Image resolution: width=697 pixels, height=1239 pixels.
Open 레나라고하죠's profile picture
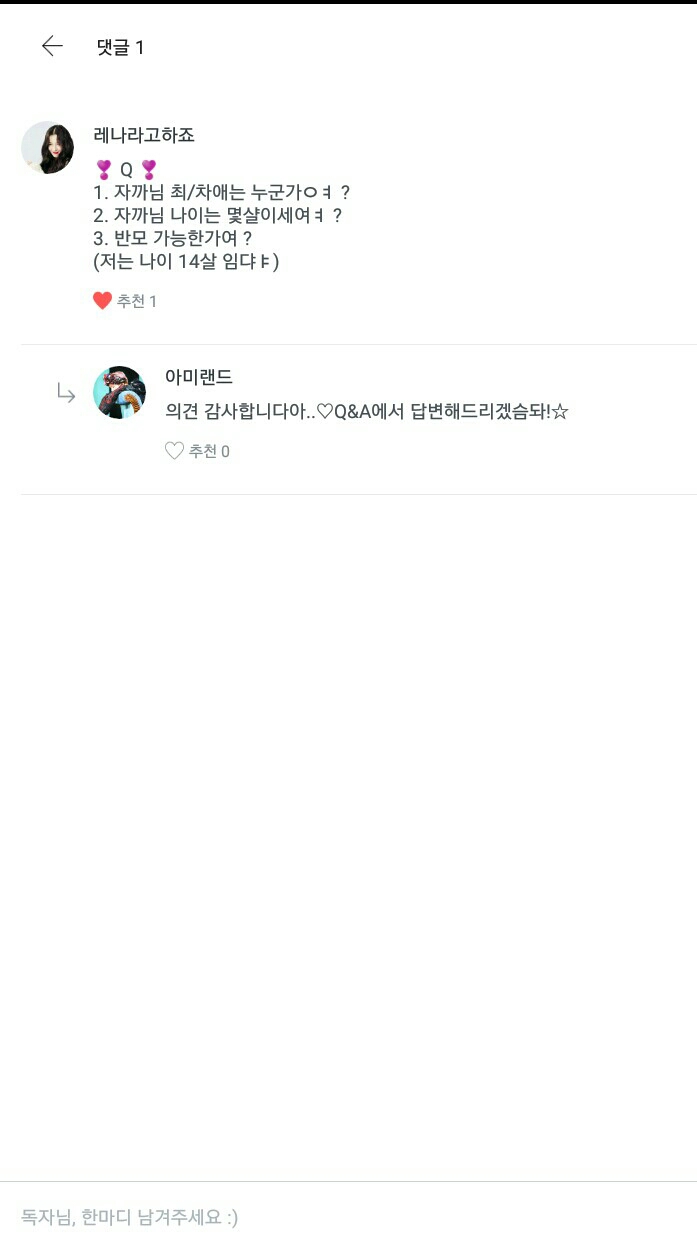47,148
